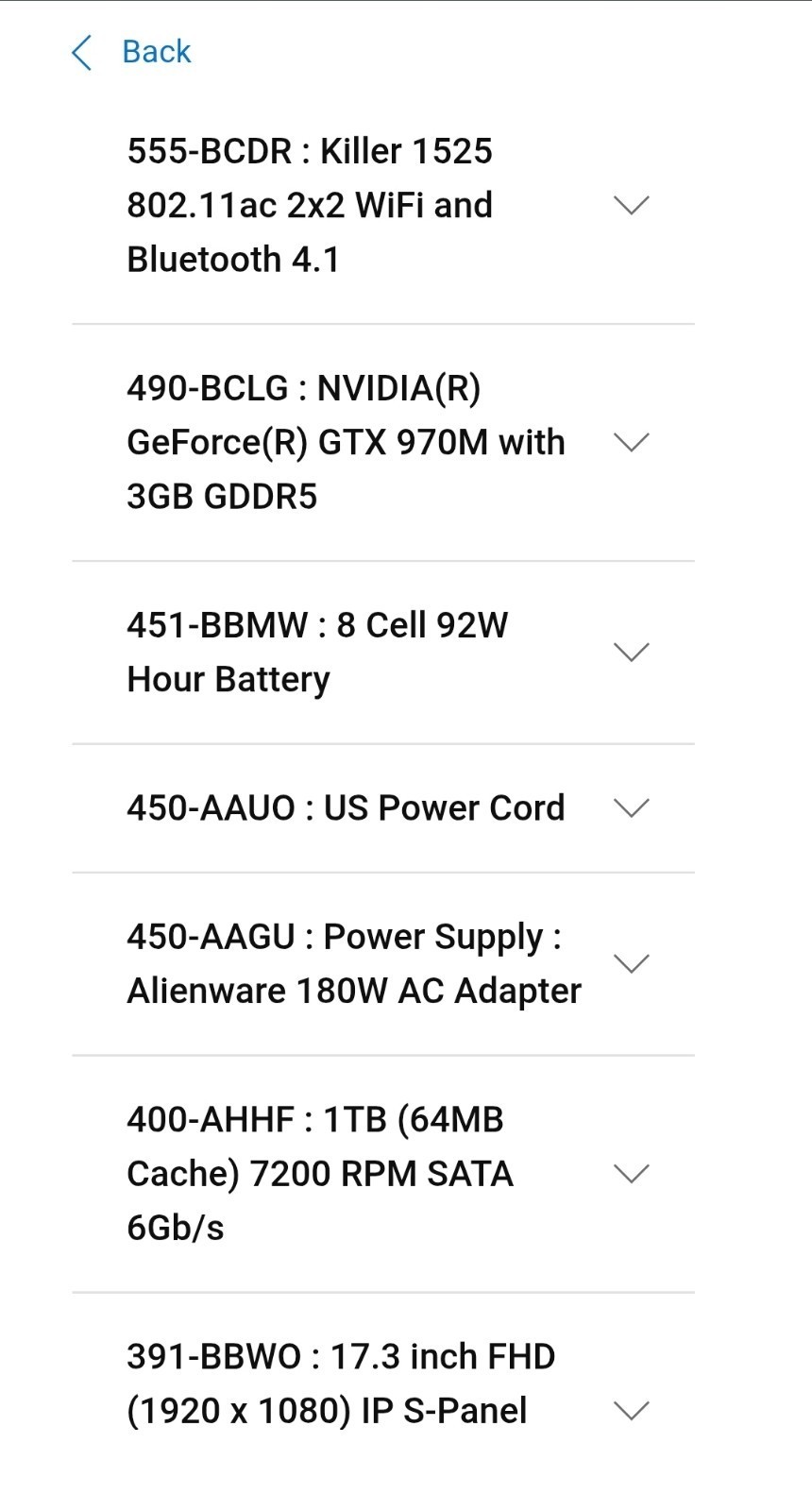The image size is (812, 1511).
Task: Expand the 450-AAUO US Power Cord entry
Action: pyautogui.click(x=382, y=807)
